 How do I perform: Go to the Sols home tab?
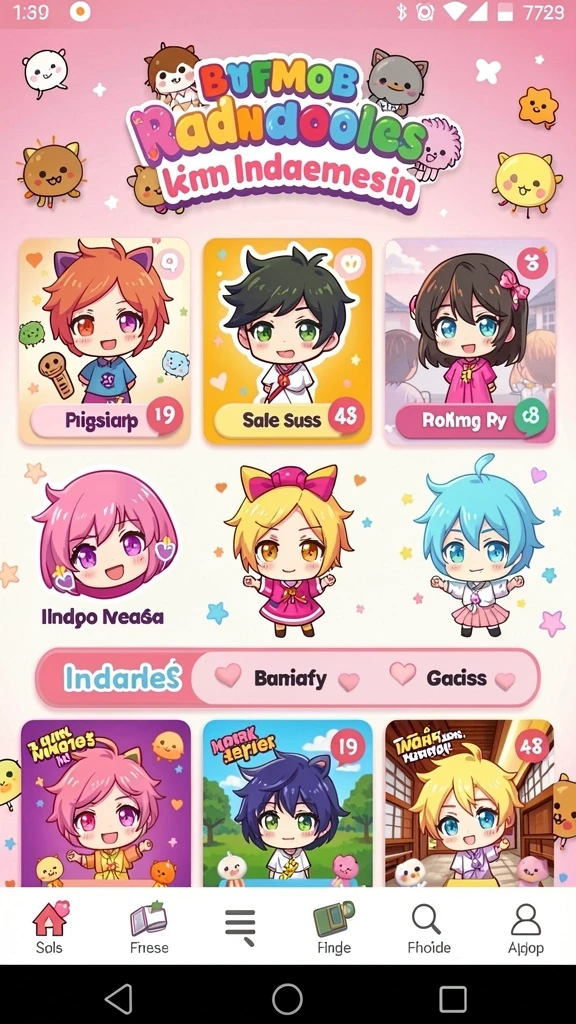point(50,927)
